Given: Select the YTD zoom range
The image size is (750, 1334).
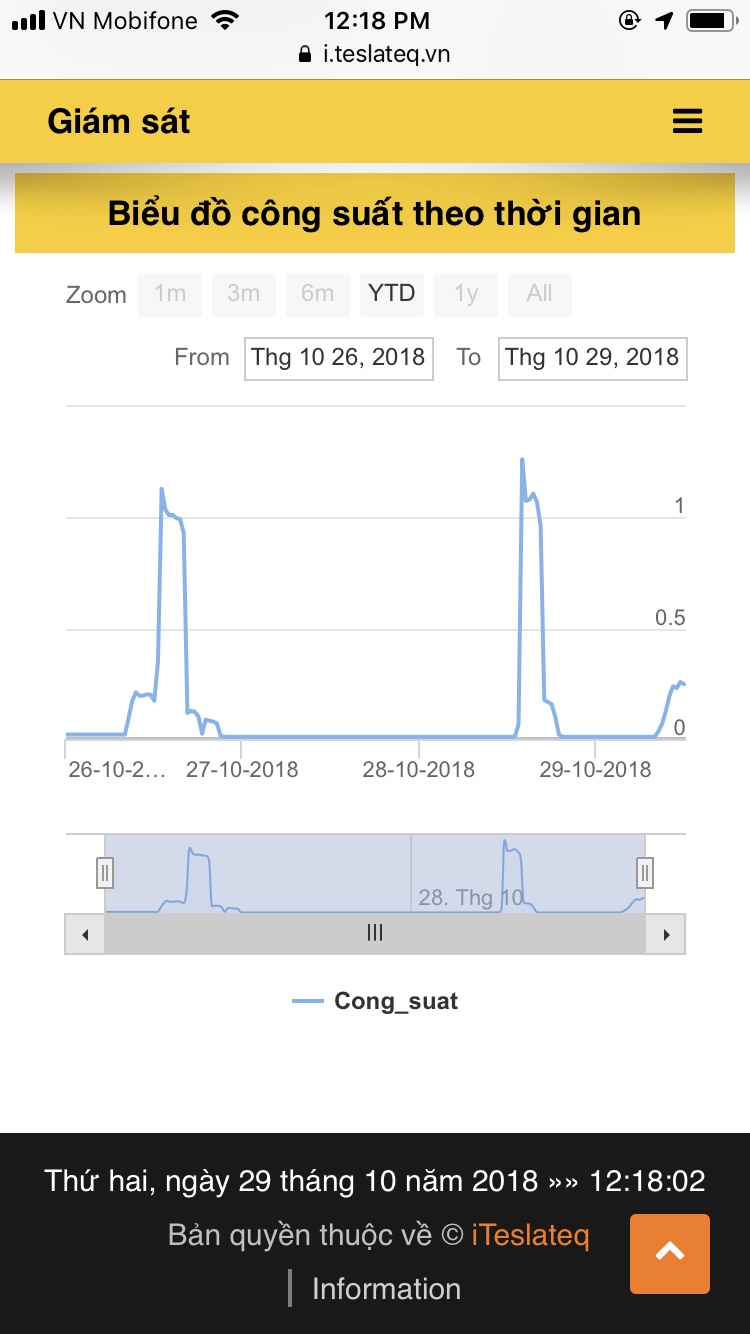Looking at the screenshot, I should point(391,294).
